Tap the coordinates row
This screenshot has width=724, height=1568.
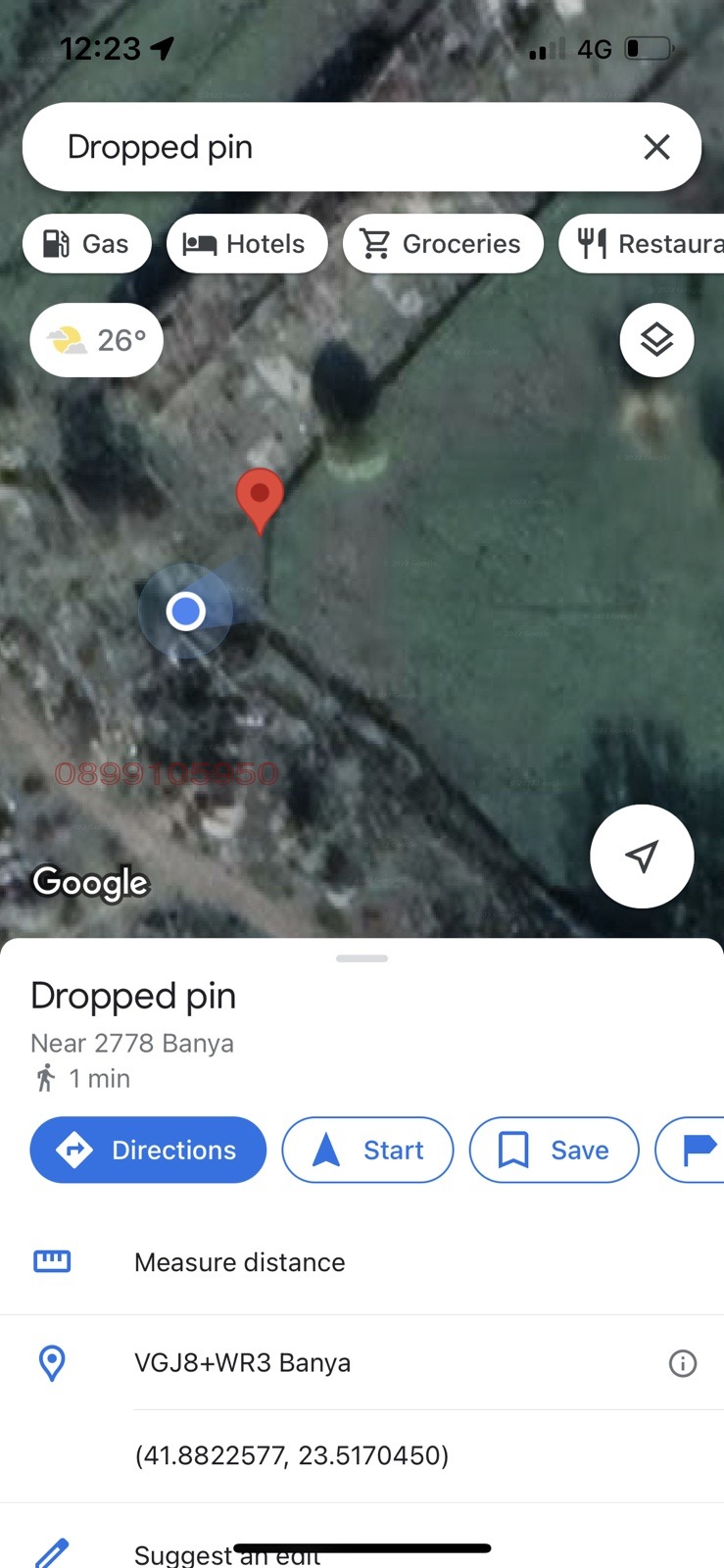click(x=292, y=1455)
